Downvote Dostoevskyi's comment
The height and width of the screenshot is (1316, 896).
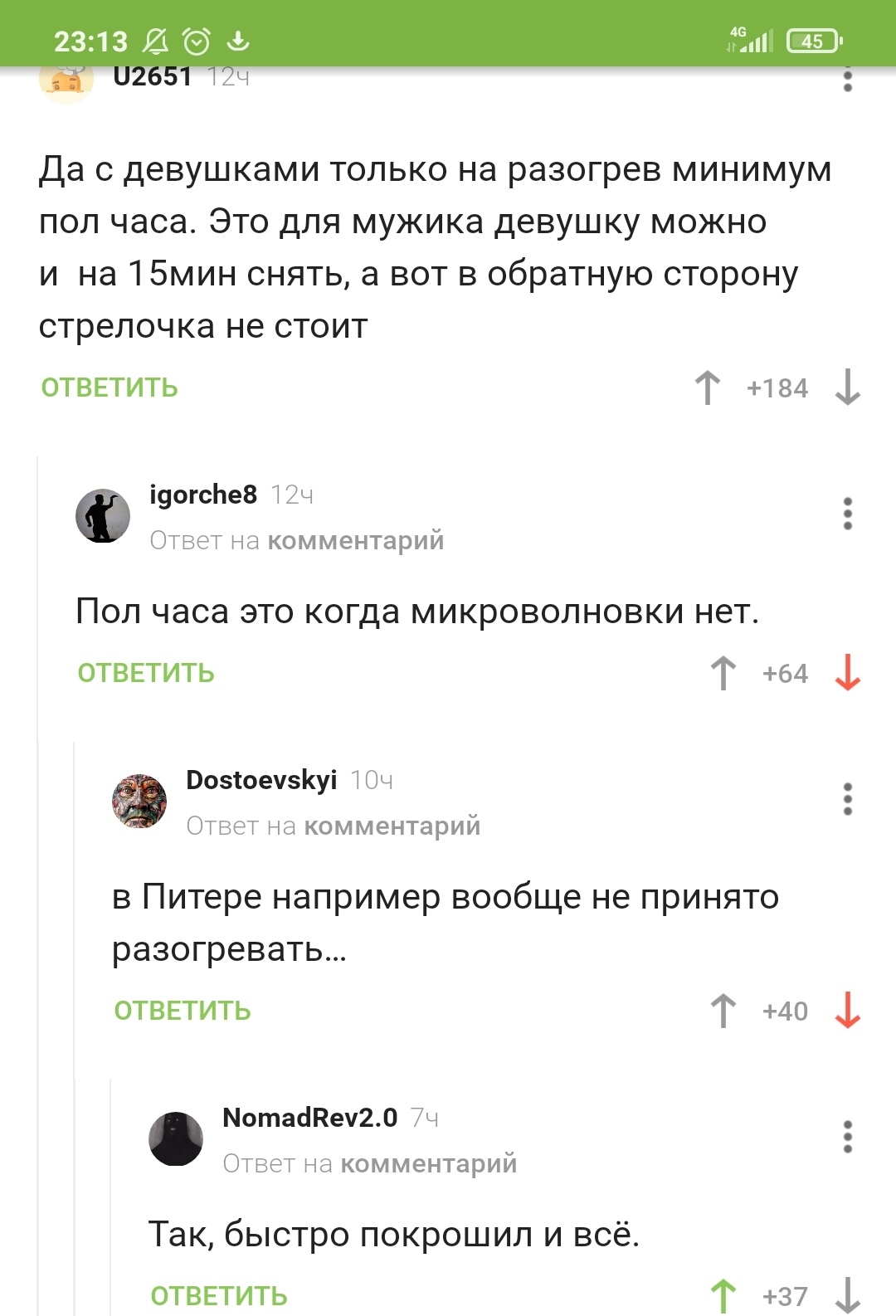pos(847,1011)
